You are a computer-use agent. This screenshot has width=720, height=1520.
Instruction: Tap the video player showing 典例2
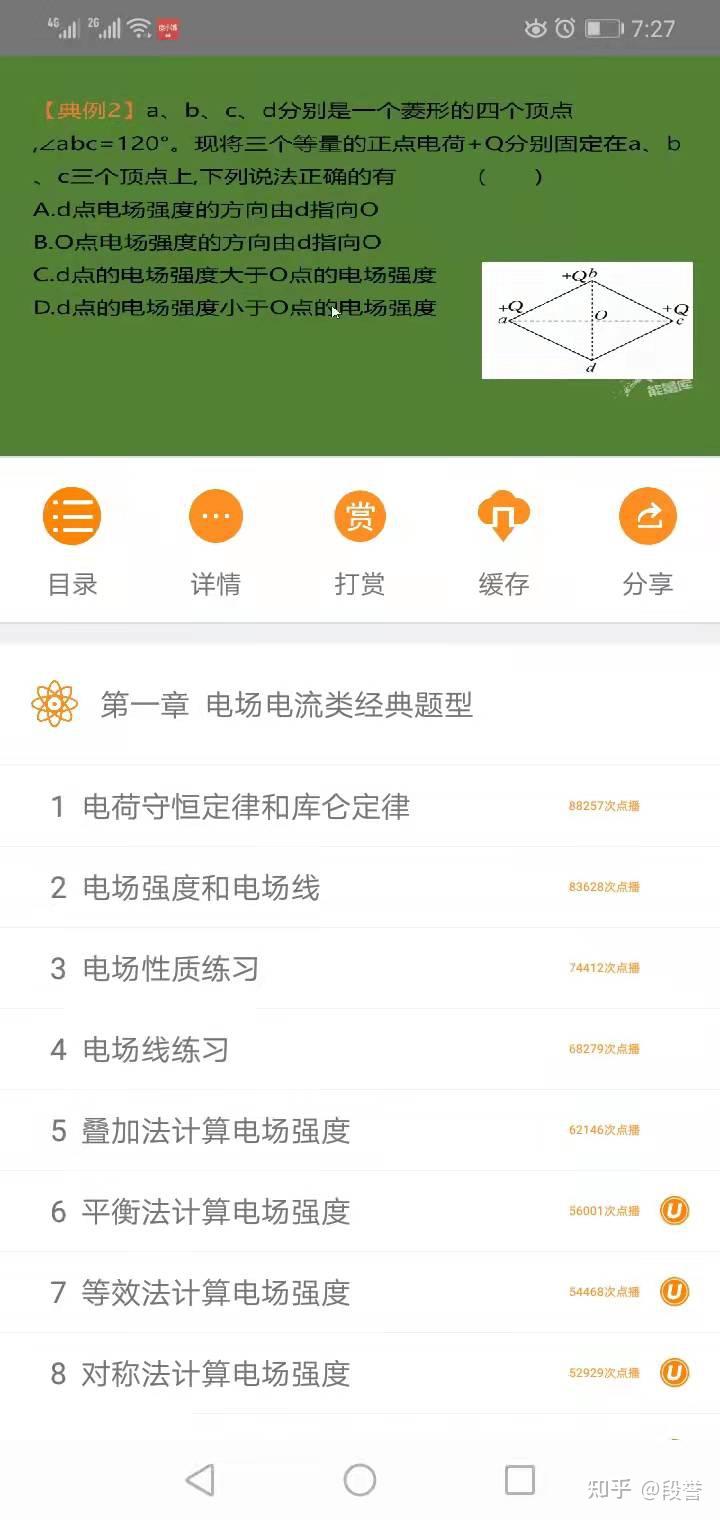click(x=360, y=256)
